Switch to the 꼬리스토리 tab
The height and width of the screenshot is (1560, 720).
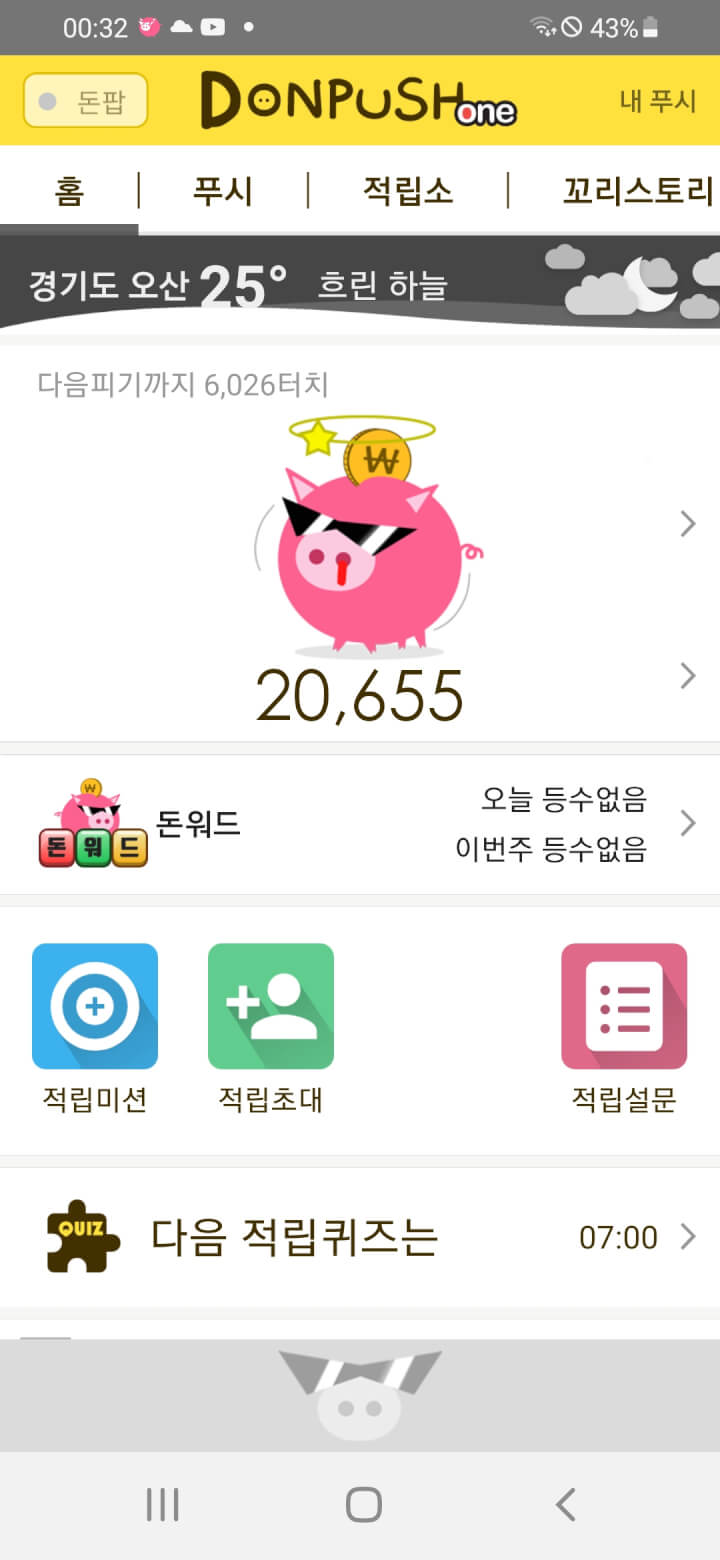[636, 190]
